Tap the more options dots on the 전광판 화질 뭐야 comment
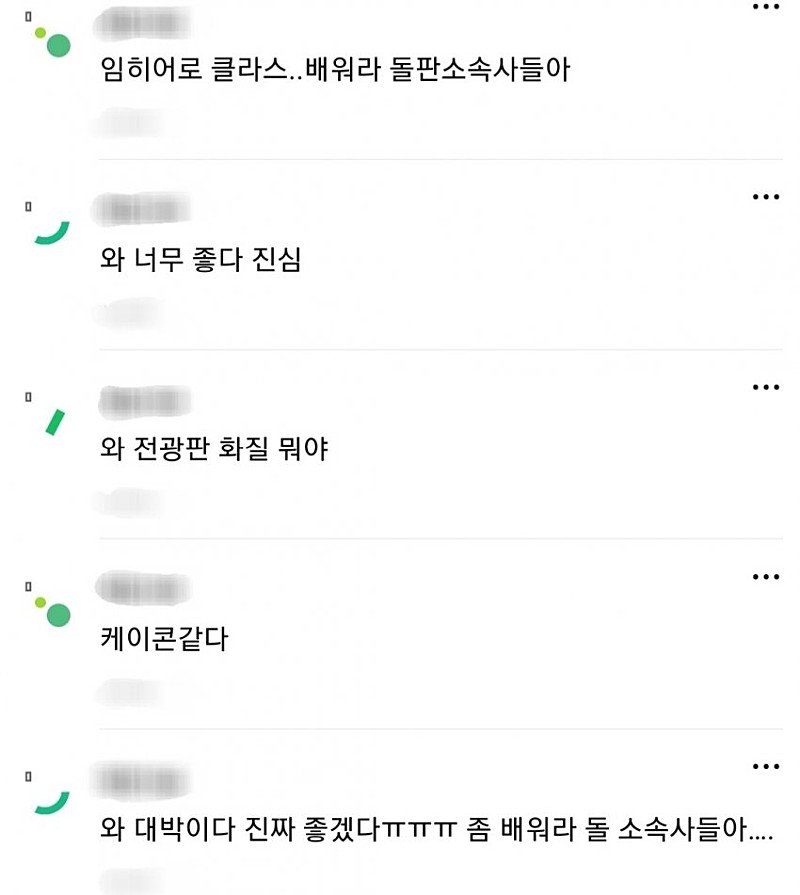 765,387
